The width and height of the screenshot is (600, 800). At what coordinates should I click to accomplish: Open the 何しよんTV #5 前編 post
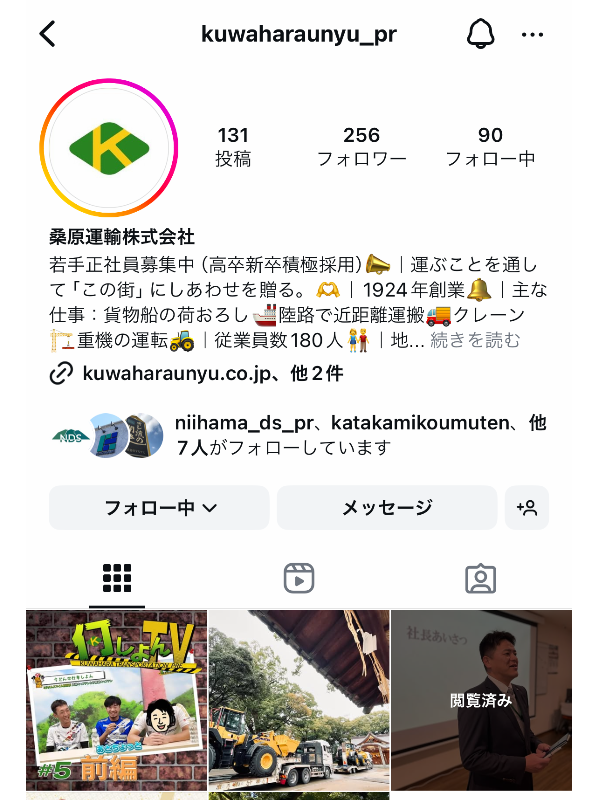[116, 700]
